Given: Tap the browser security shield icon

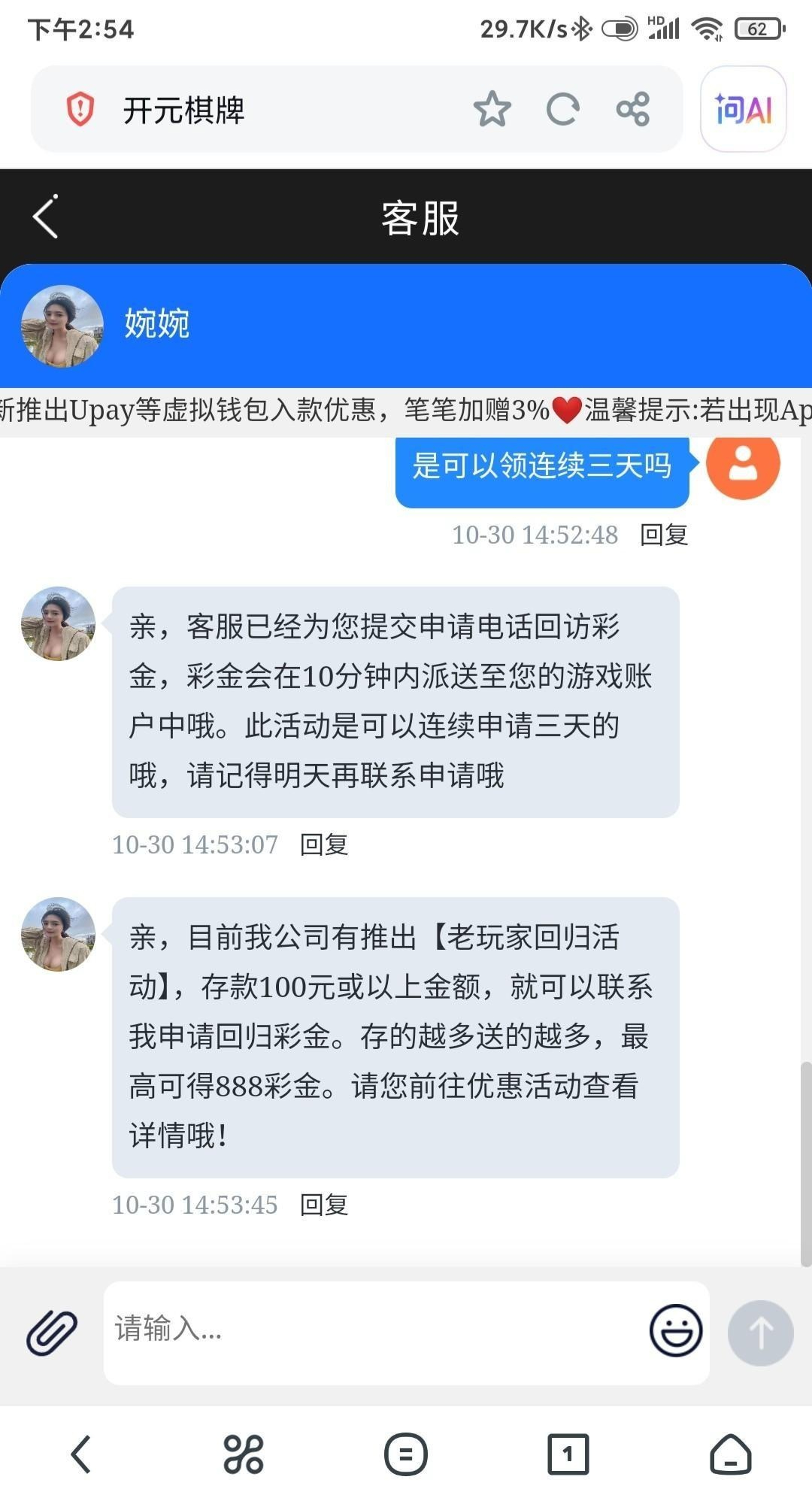Looking at the screenshot, I should click(80, 110).
